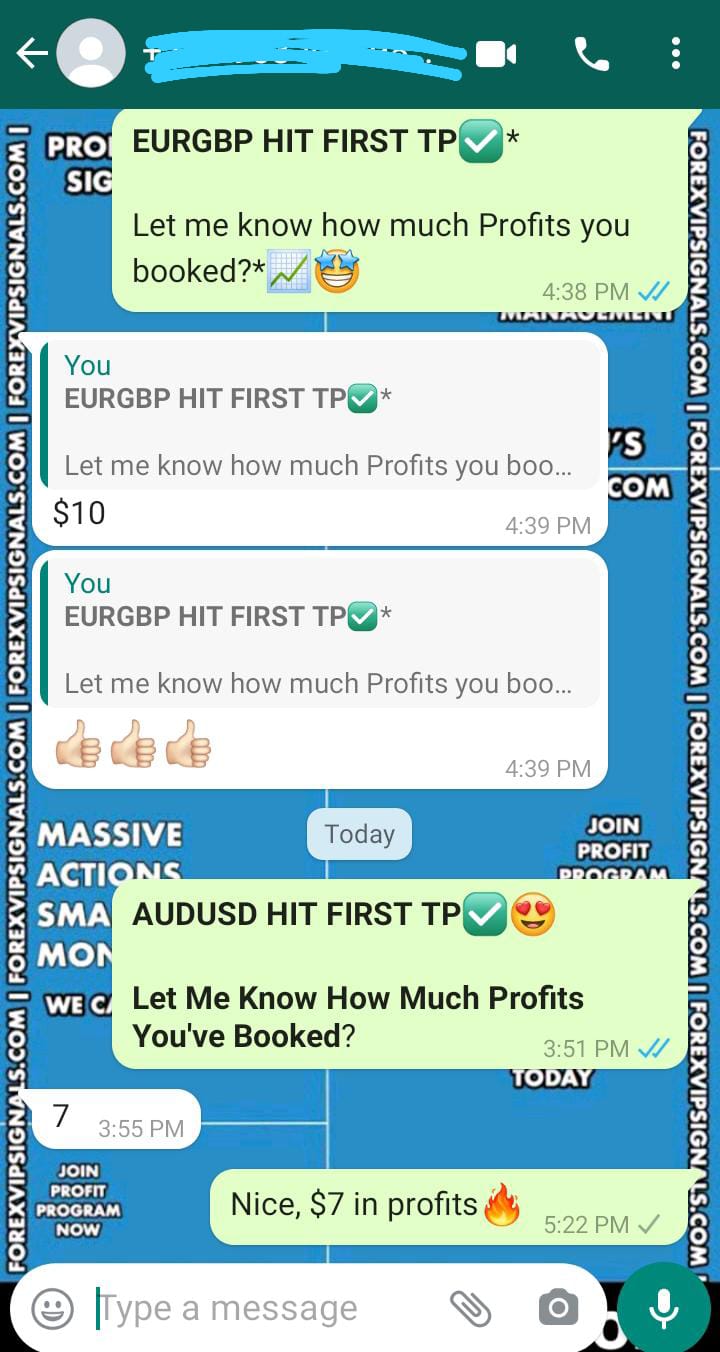Viewport: 720px width, 1352px height.
Task: Start a voice call
Action: 591,54
